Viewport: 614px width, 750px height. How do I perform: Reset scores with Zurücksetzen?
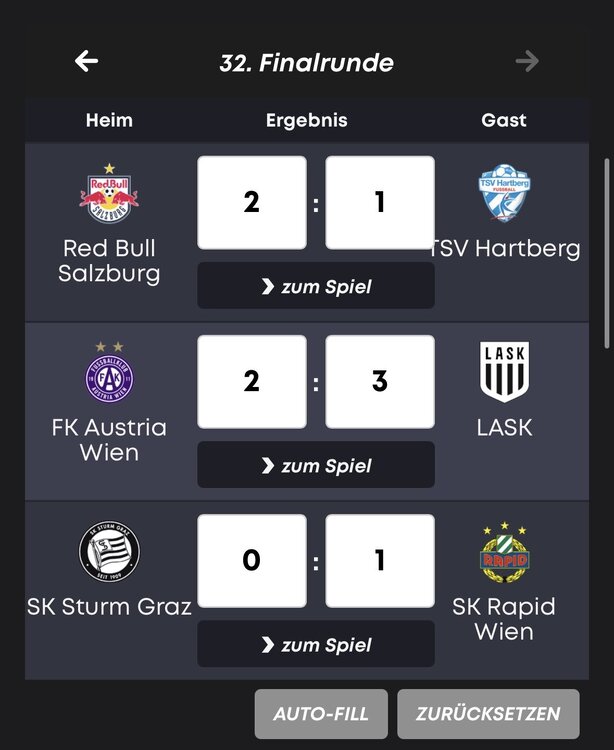tap(488, 714)
